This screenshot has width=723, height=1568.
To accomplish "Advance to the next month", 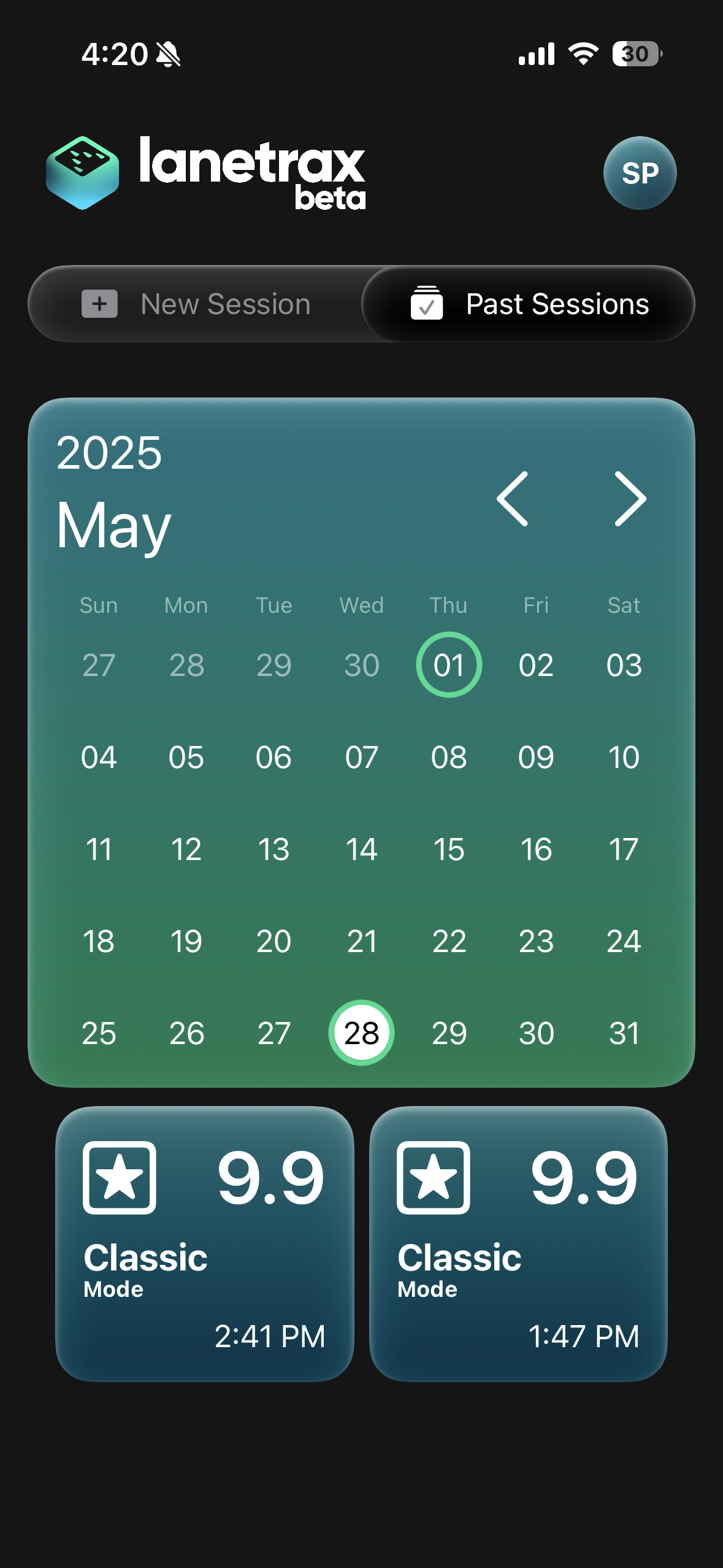I will pyautogui.click(x=630, y=499).
